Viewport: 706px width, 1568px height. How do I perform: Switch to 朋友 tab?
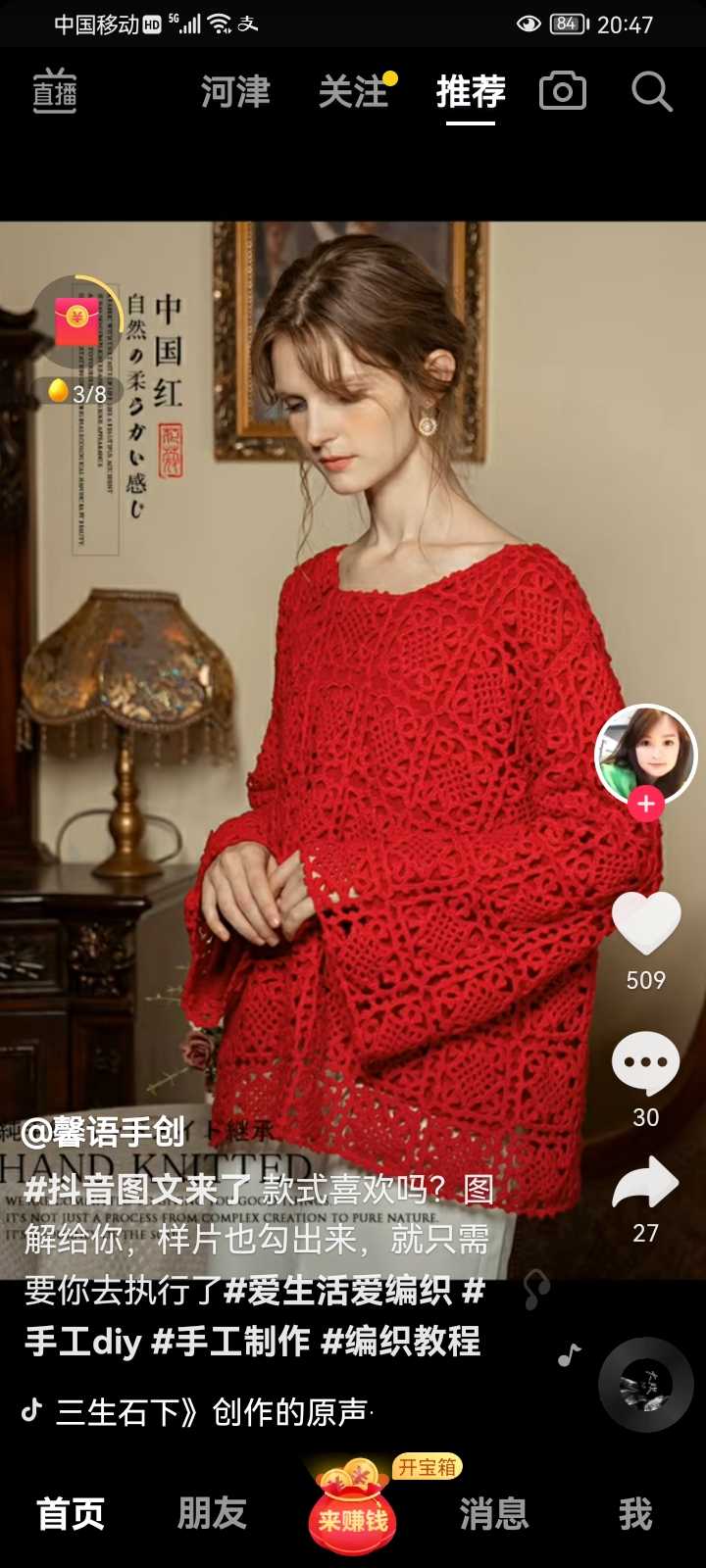(x=212, y=1513)
